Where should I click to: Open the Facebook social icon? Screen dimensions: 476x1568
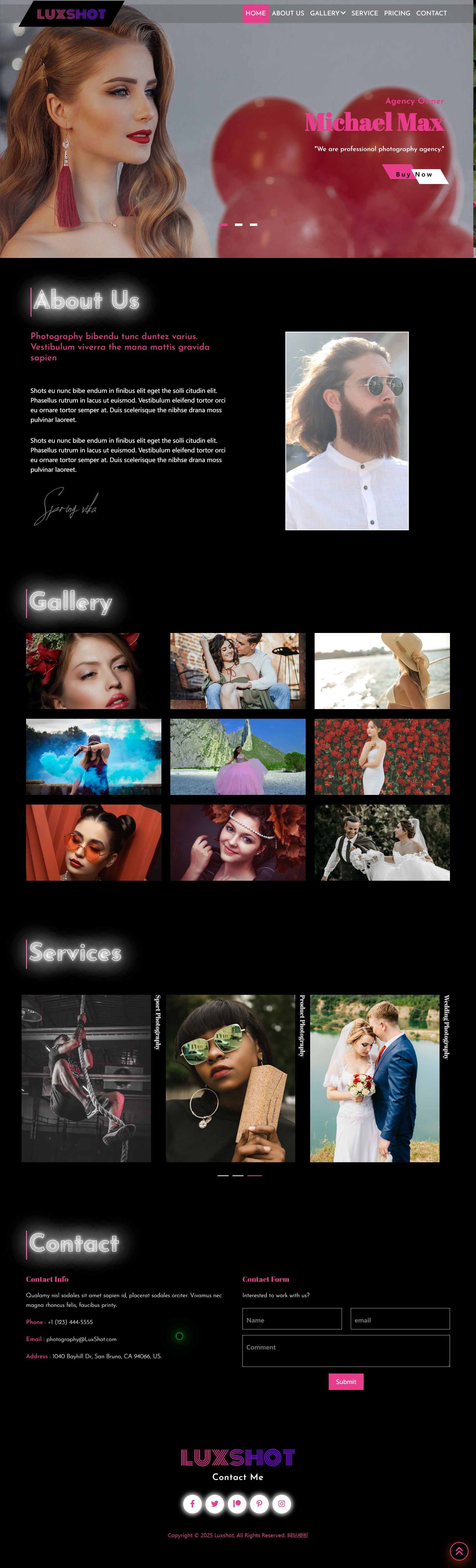click(192, 1504)
